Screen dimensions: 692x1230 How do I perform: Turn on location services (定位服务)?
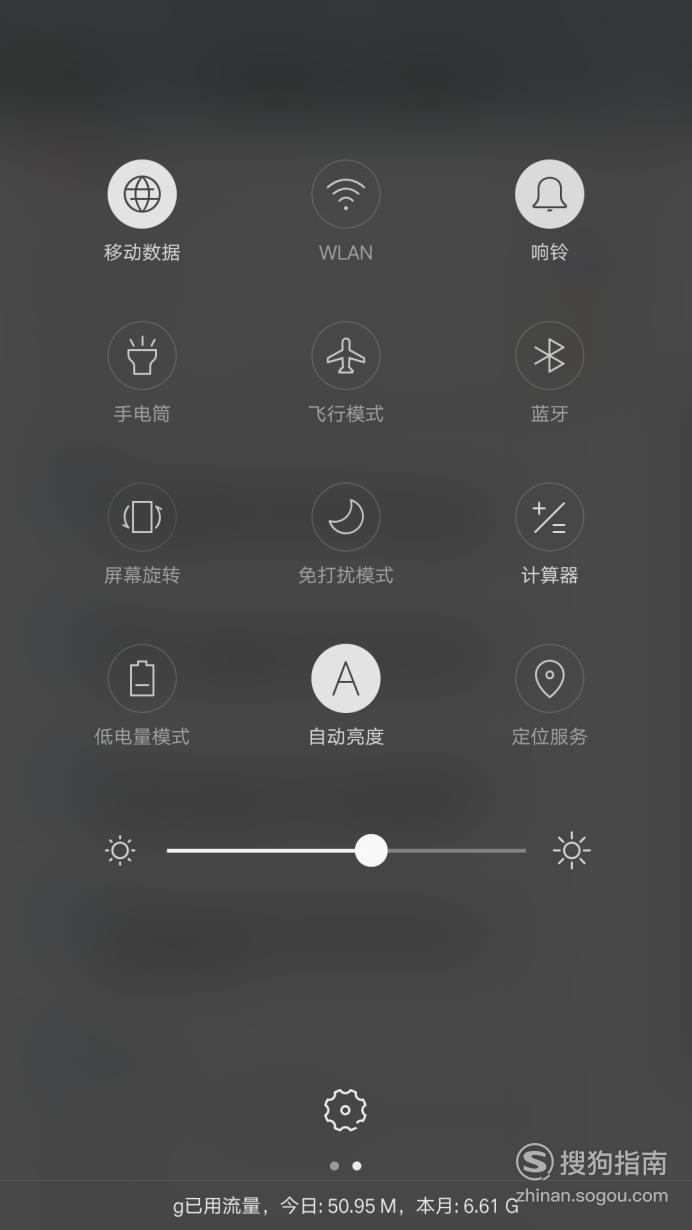549,679
